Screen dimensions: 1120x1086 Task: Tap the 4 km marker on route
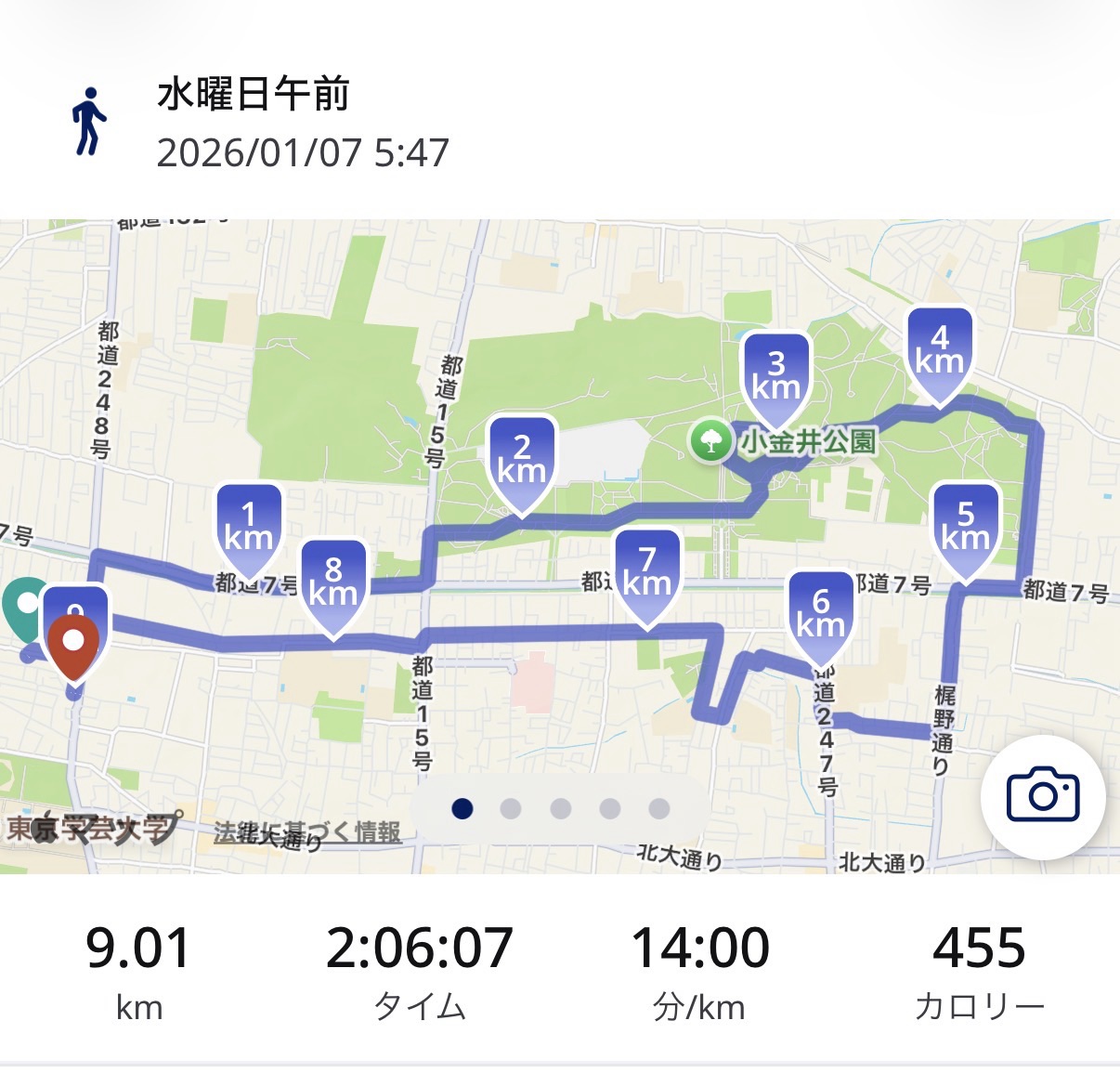(939, 353)
